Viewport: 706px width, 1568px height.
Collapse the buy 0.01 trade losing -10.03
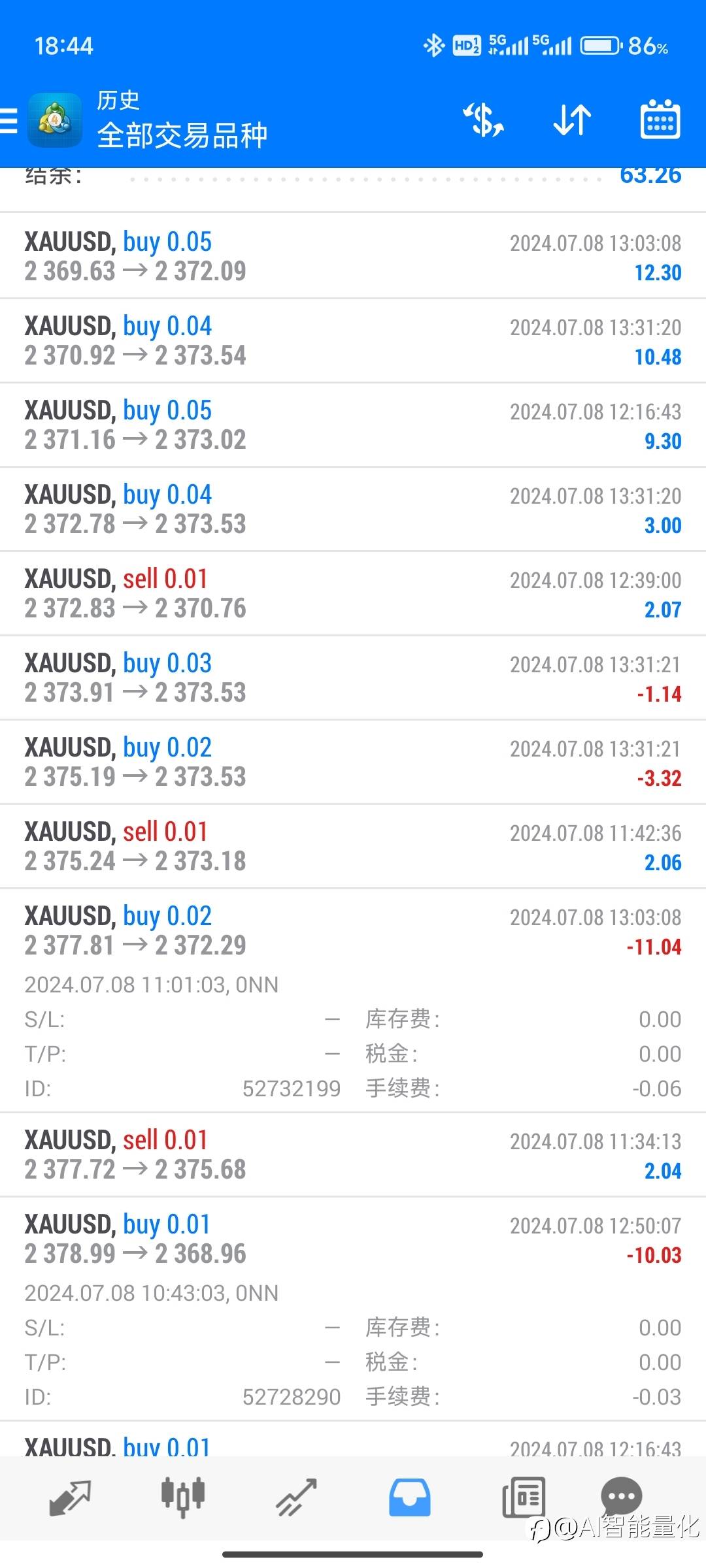pos(353,1309)
